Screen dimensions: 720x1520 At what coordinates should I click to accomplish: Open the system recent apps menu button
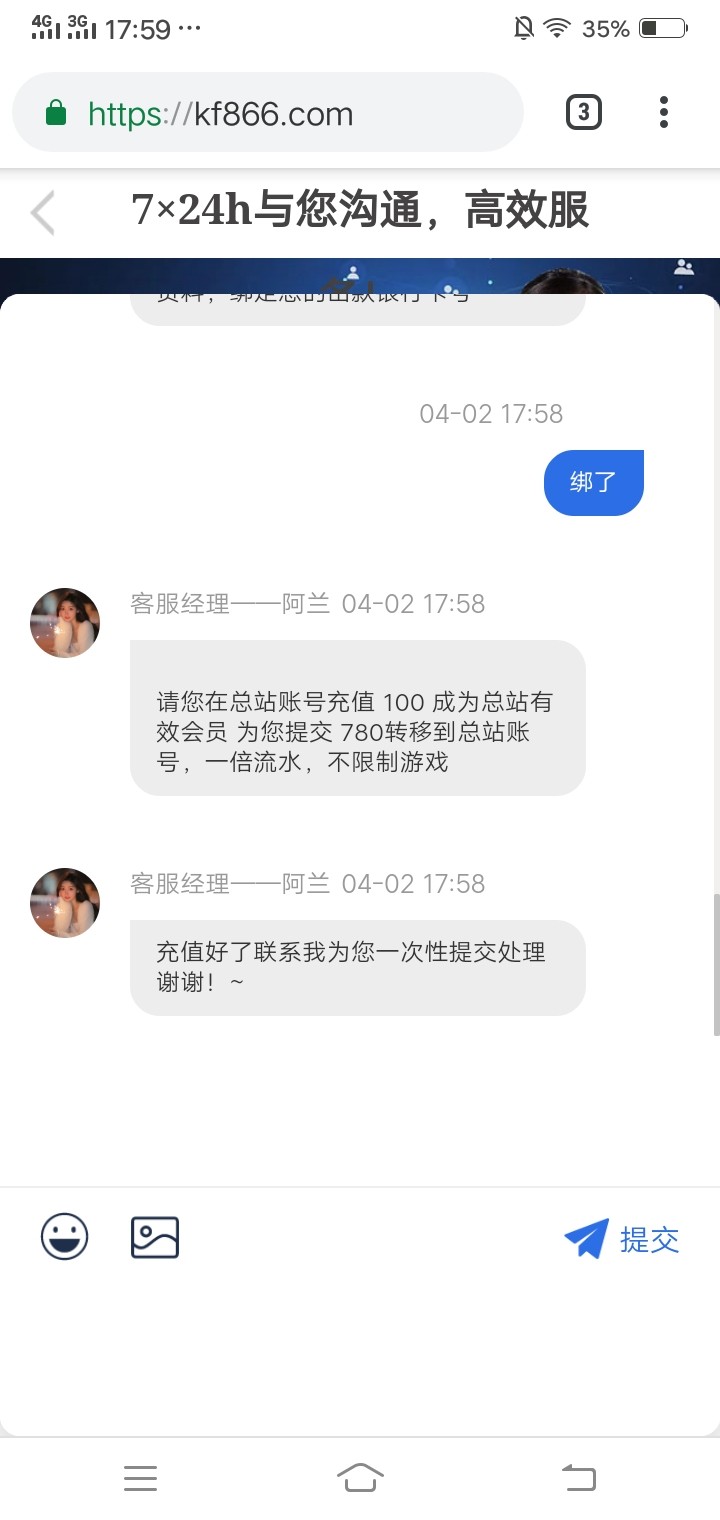tap(140, 1478)
